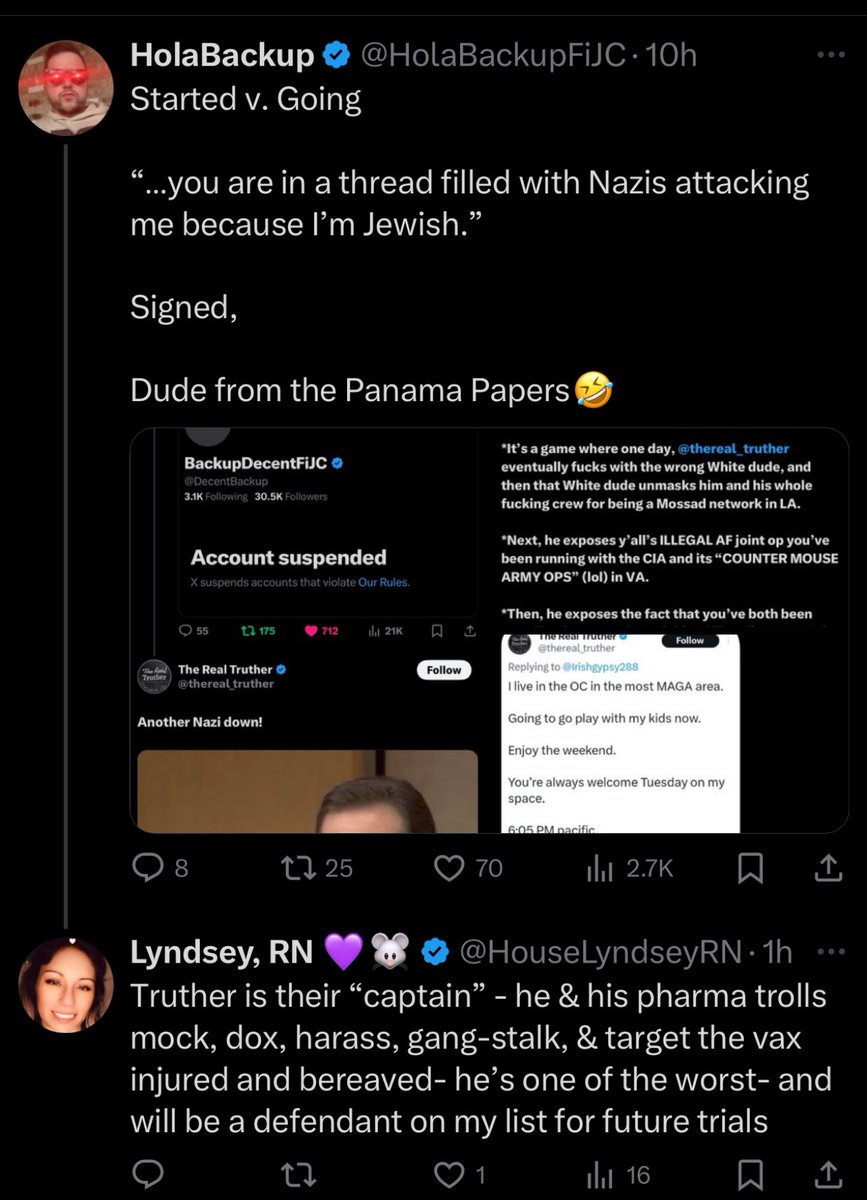The height and width of the screenshot is (1200, 867).
Task: Open the attached image collage in HolaBackup's post
Action: [489, 630]
